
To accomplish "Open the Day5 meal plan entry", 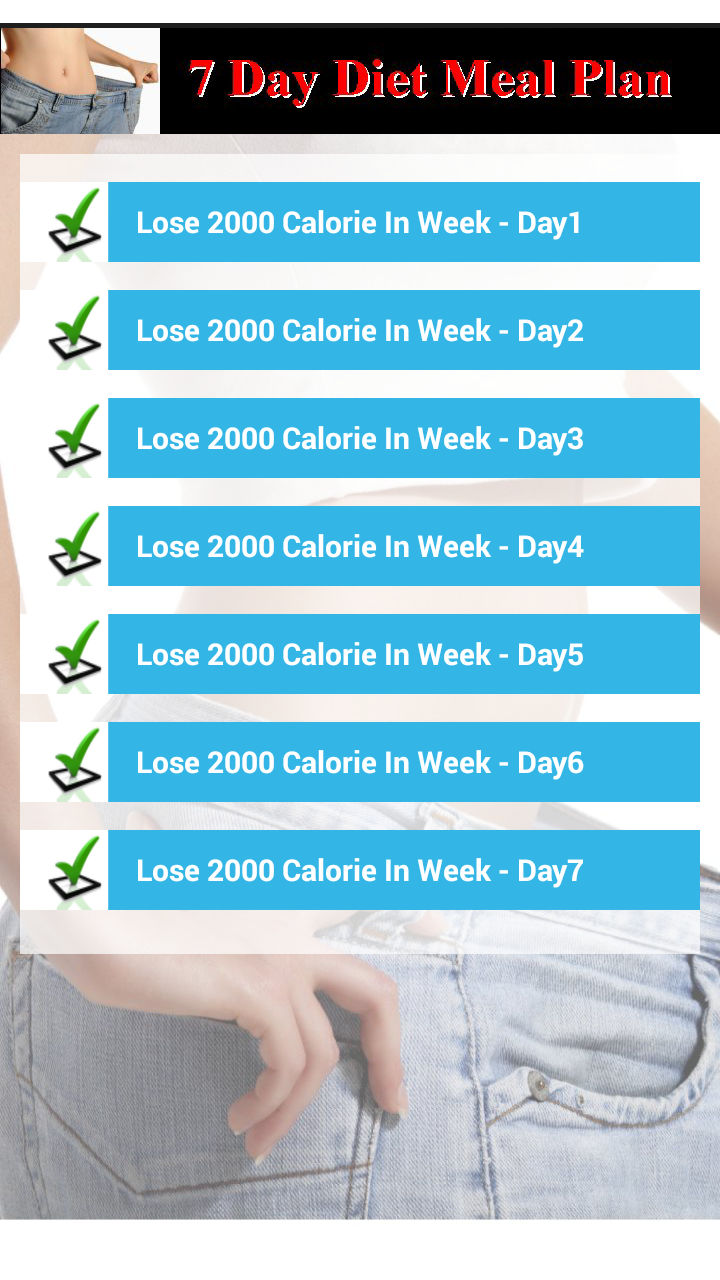I will coord(403,654).
